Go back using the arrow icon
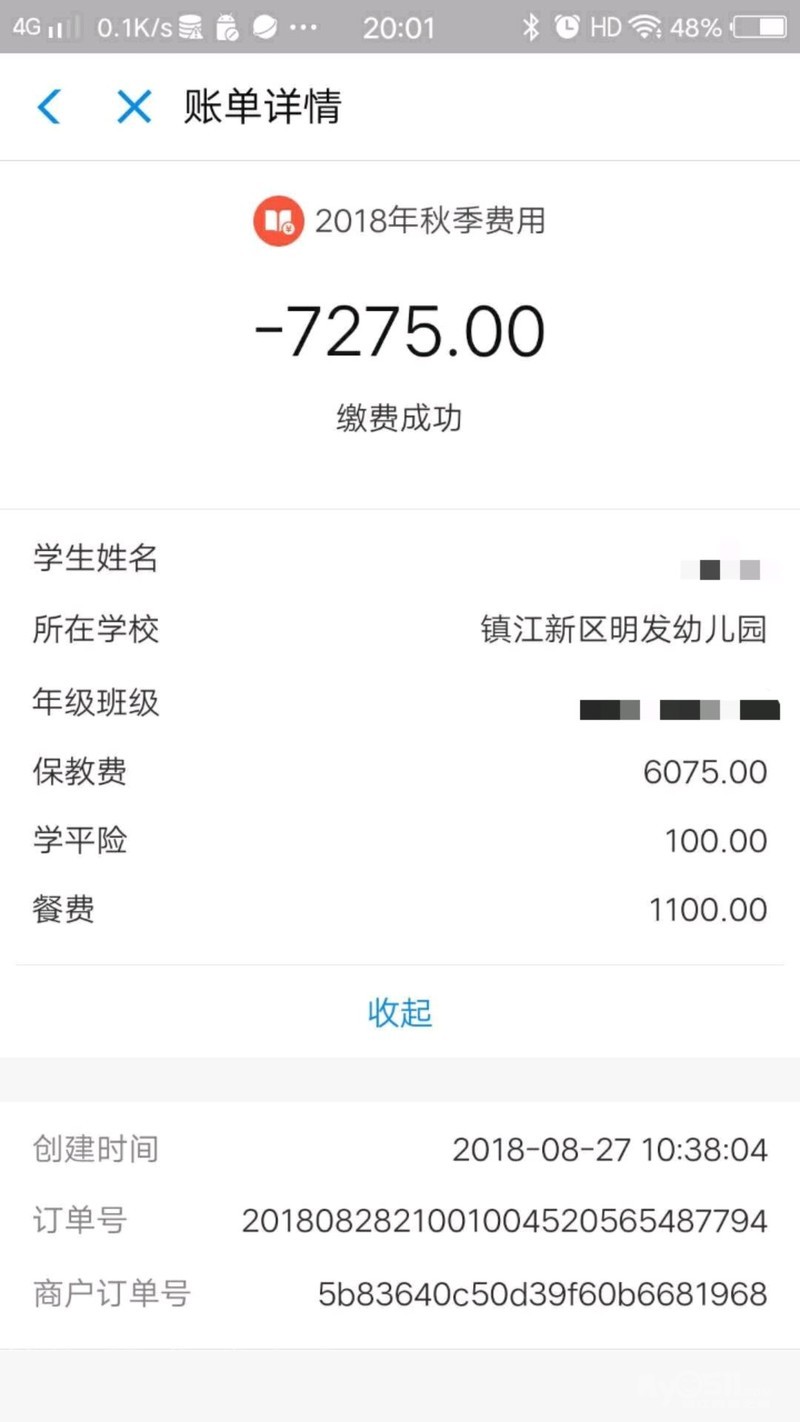The width and height of the screenshot is (800, 1422). click(x=49, y=106)
